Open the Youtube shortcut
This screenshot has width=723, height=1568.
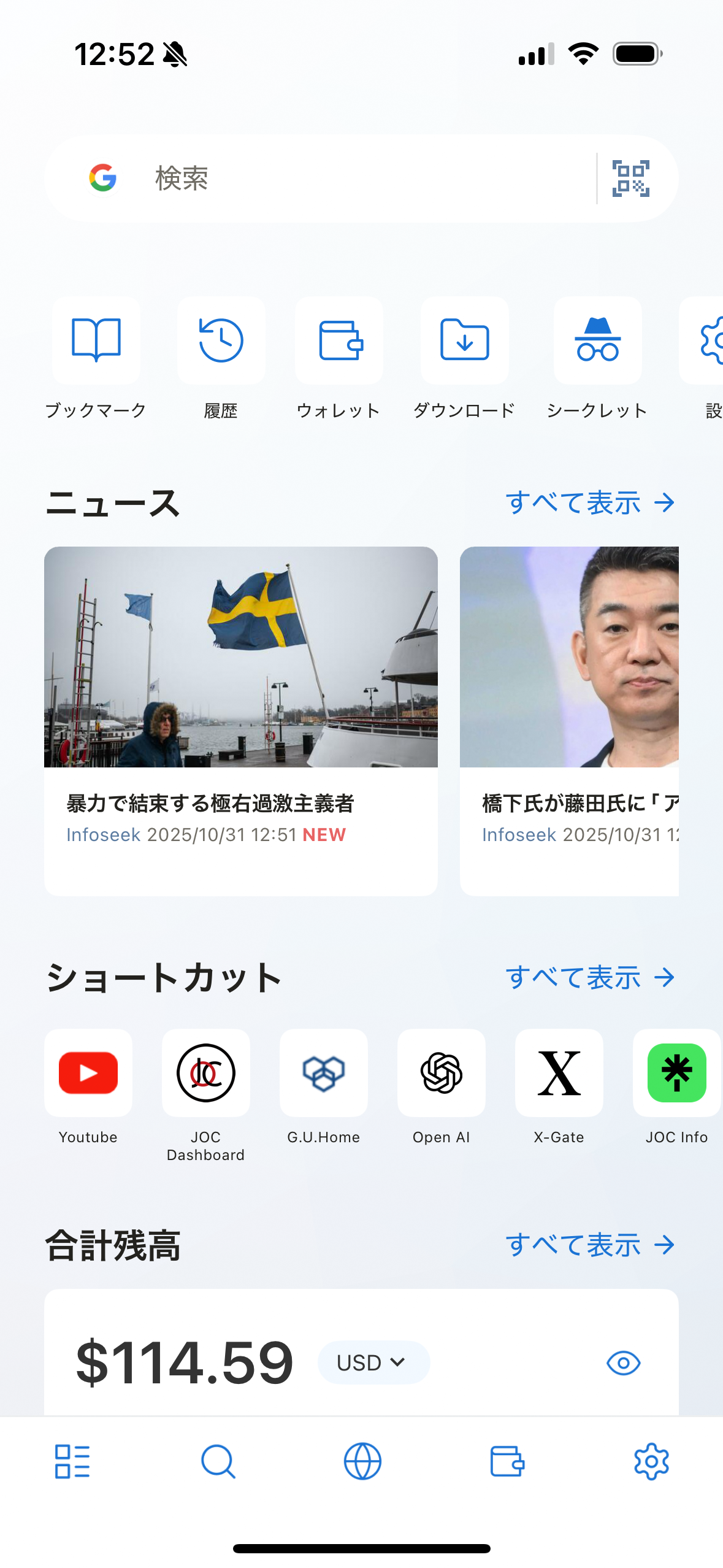coord(88,1073)
